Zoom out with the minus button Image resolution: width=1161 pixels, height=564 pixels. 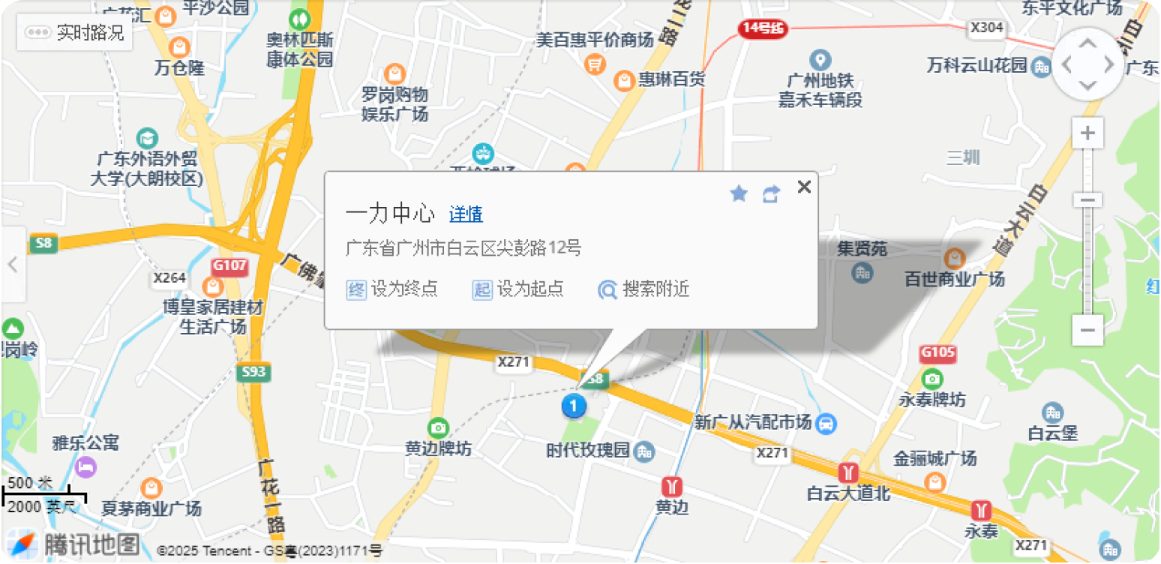click(x=1088, y=329)
